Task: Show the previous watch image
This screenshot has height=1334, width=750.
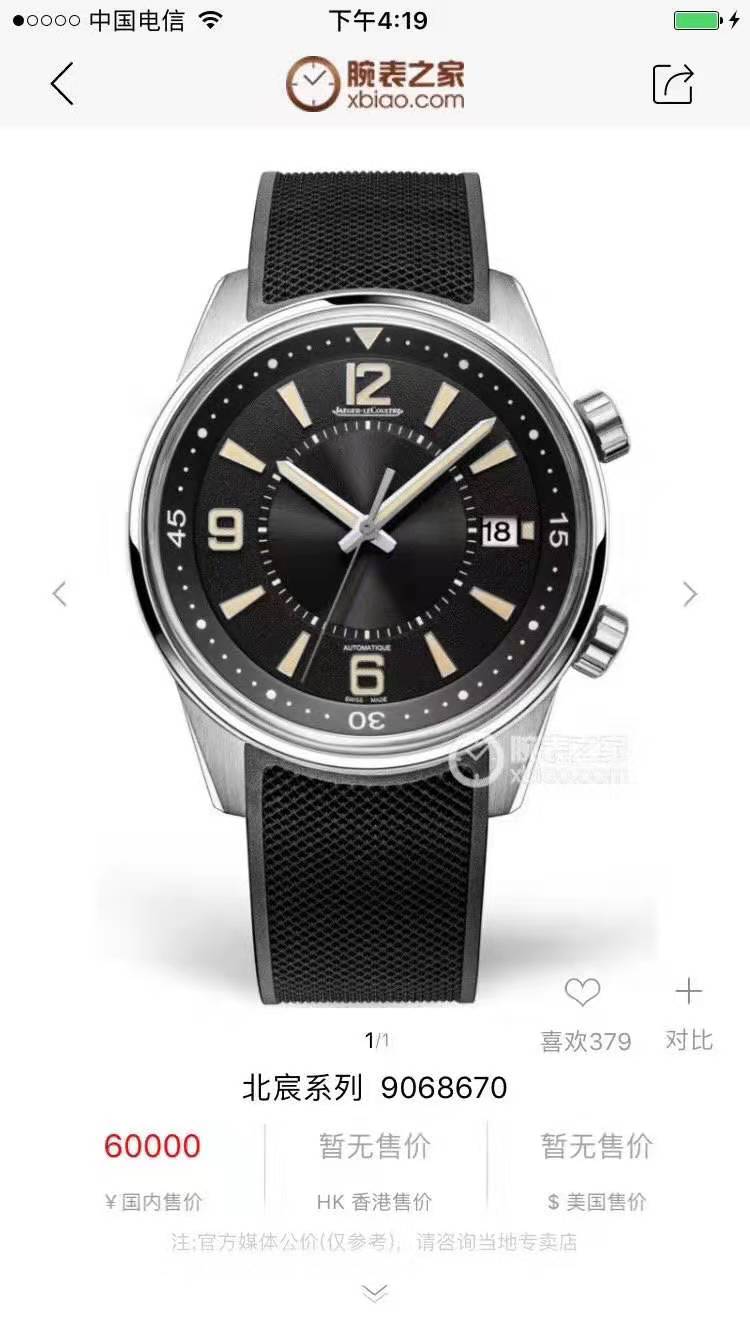Action: click(60, 593)
